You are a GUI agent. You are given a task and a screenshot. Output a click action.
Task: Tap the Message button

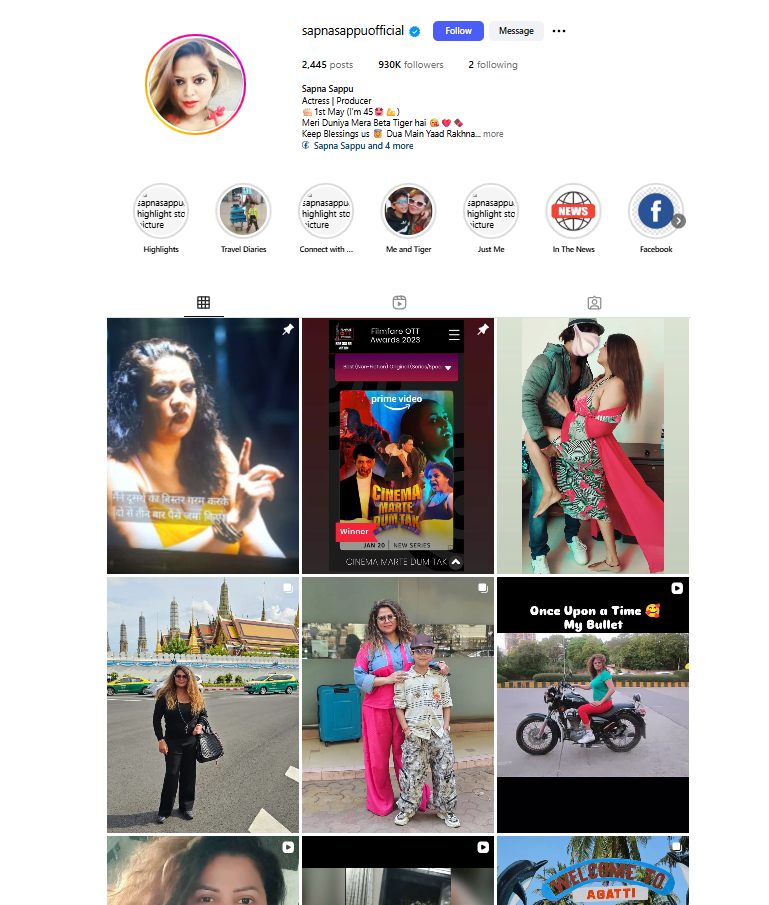click(516, 31)
